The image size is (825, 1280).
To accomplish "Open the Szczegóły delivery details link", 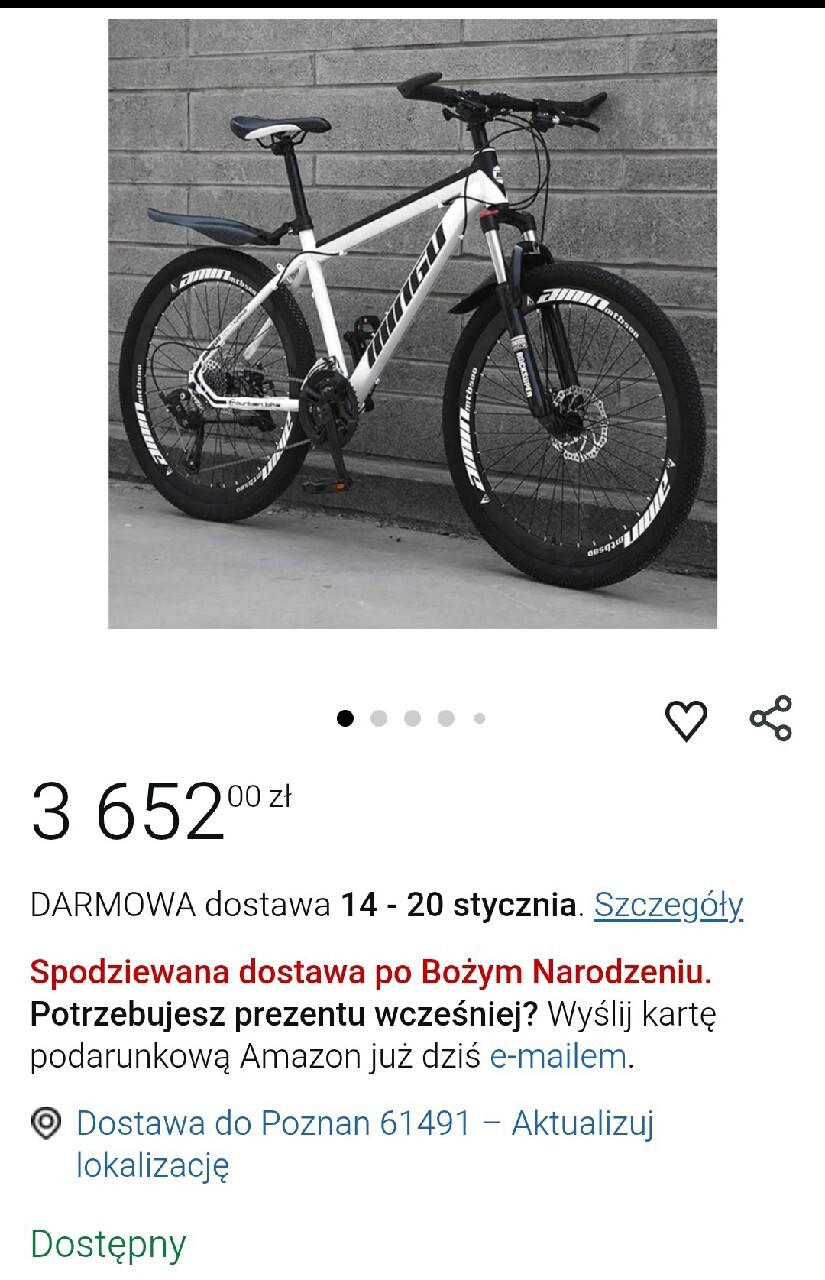I will [668, 905].
